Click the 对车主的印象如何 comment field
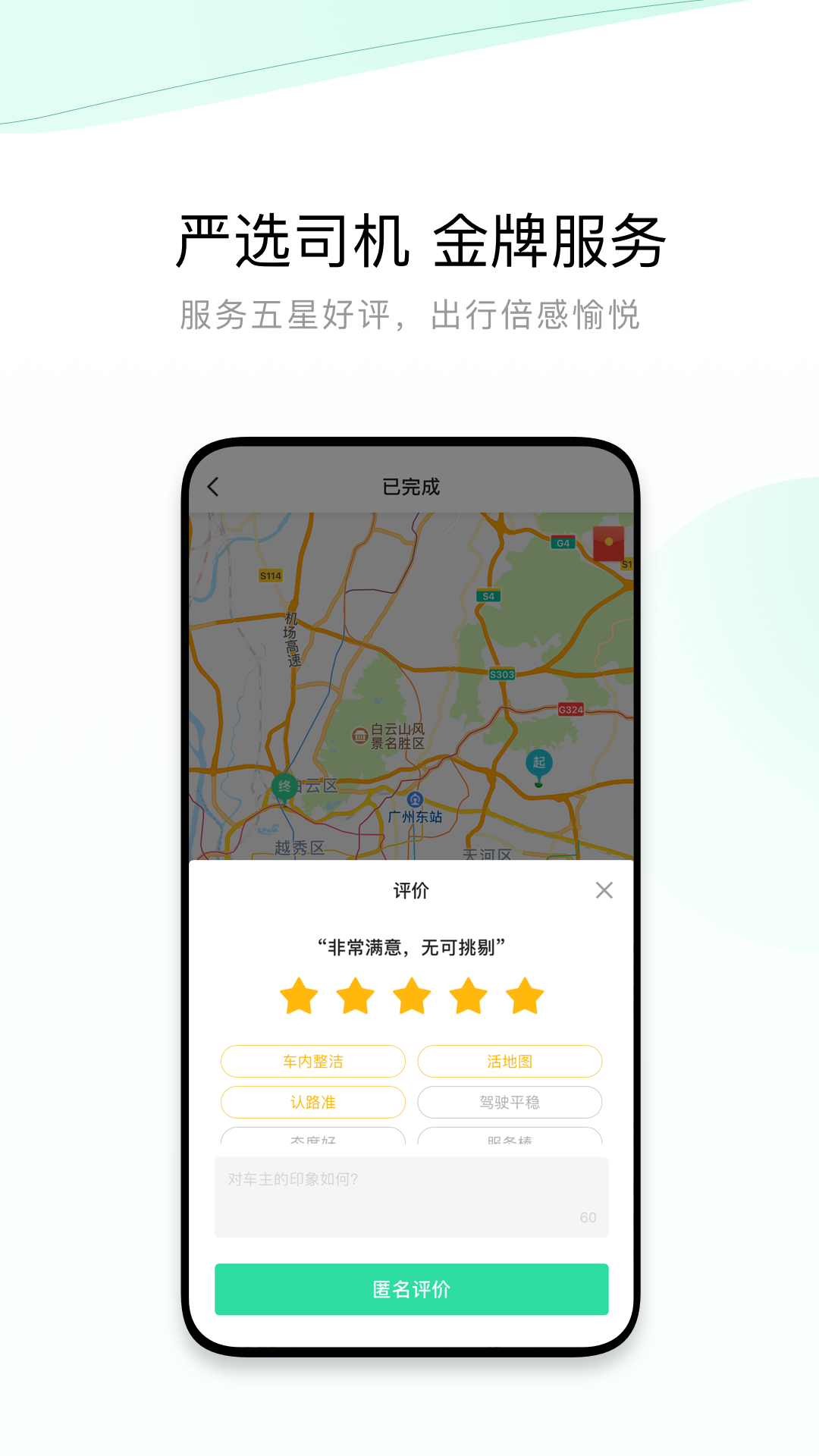The image size is (819, 1456). click(x=412, y=1197)
